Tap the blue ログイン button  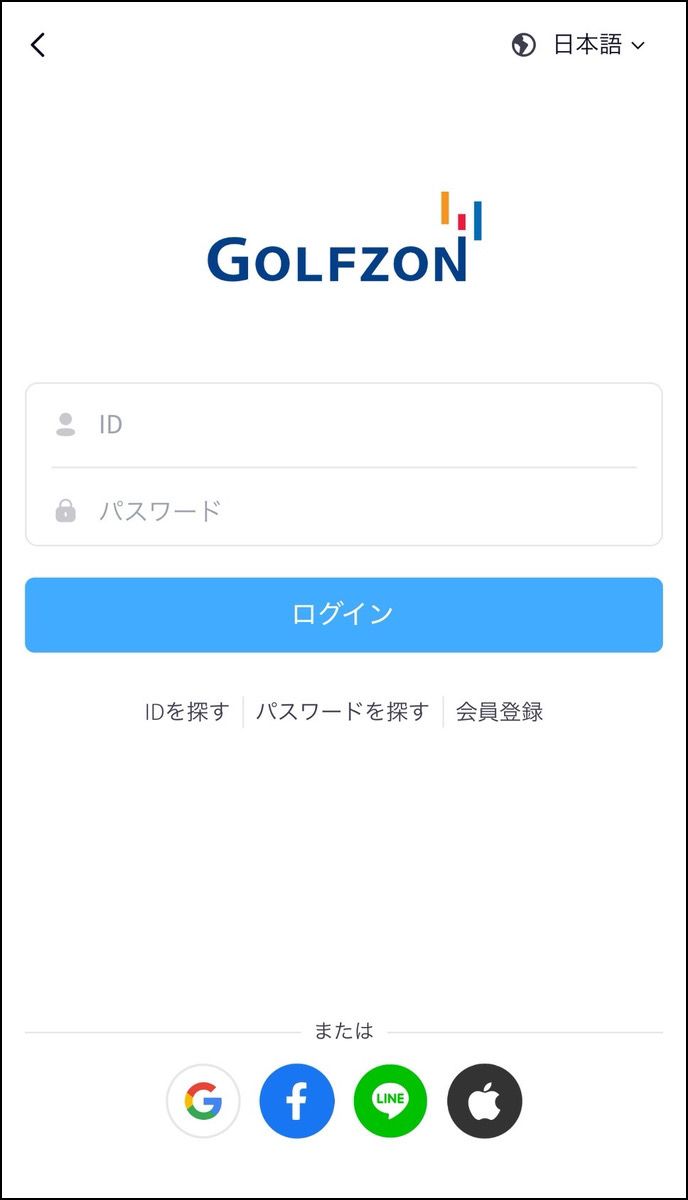coord(344,615)
